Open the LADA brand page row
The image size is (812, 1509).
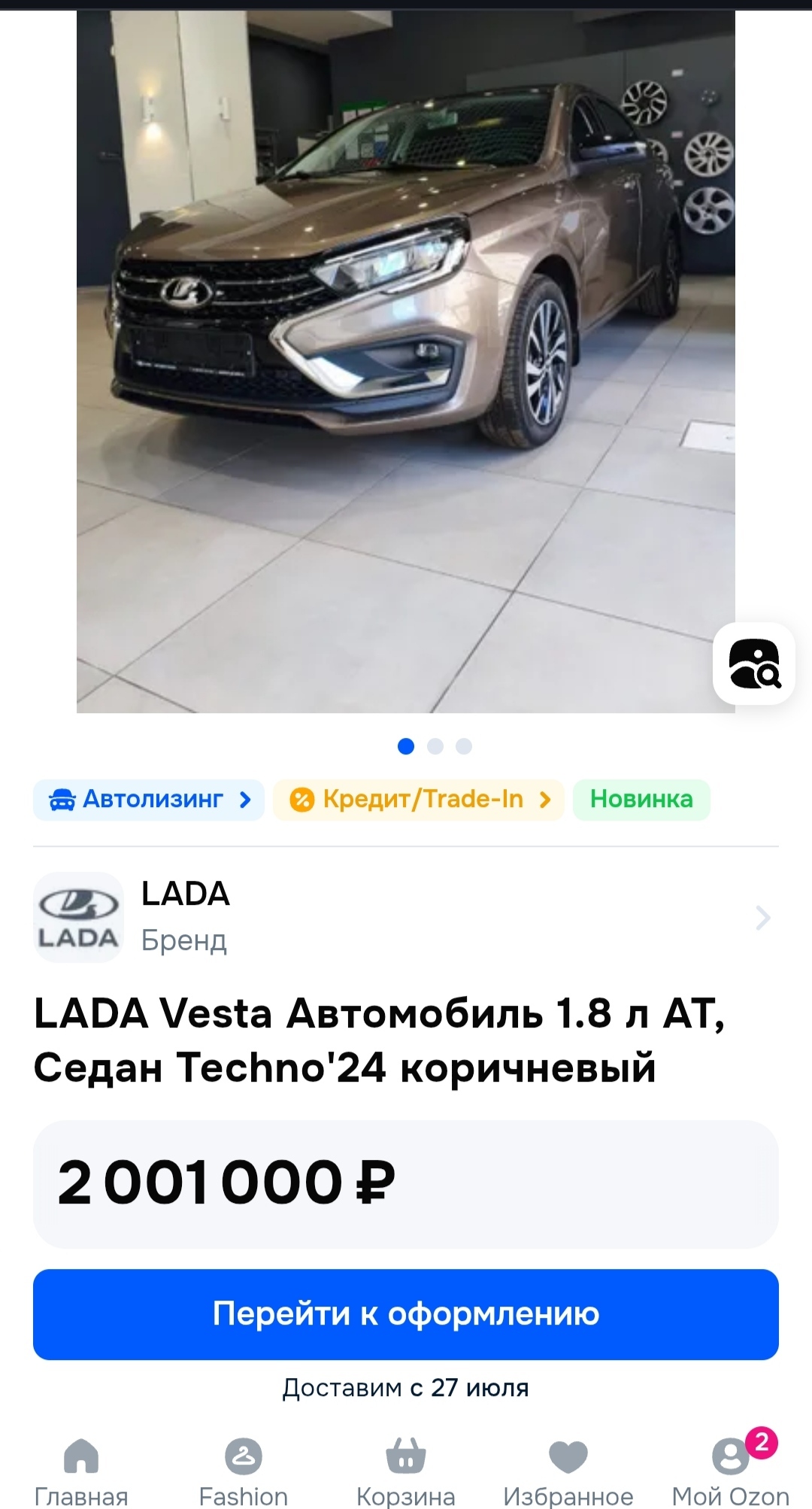pyautogui.click(x=406, y=917)
